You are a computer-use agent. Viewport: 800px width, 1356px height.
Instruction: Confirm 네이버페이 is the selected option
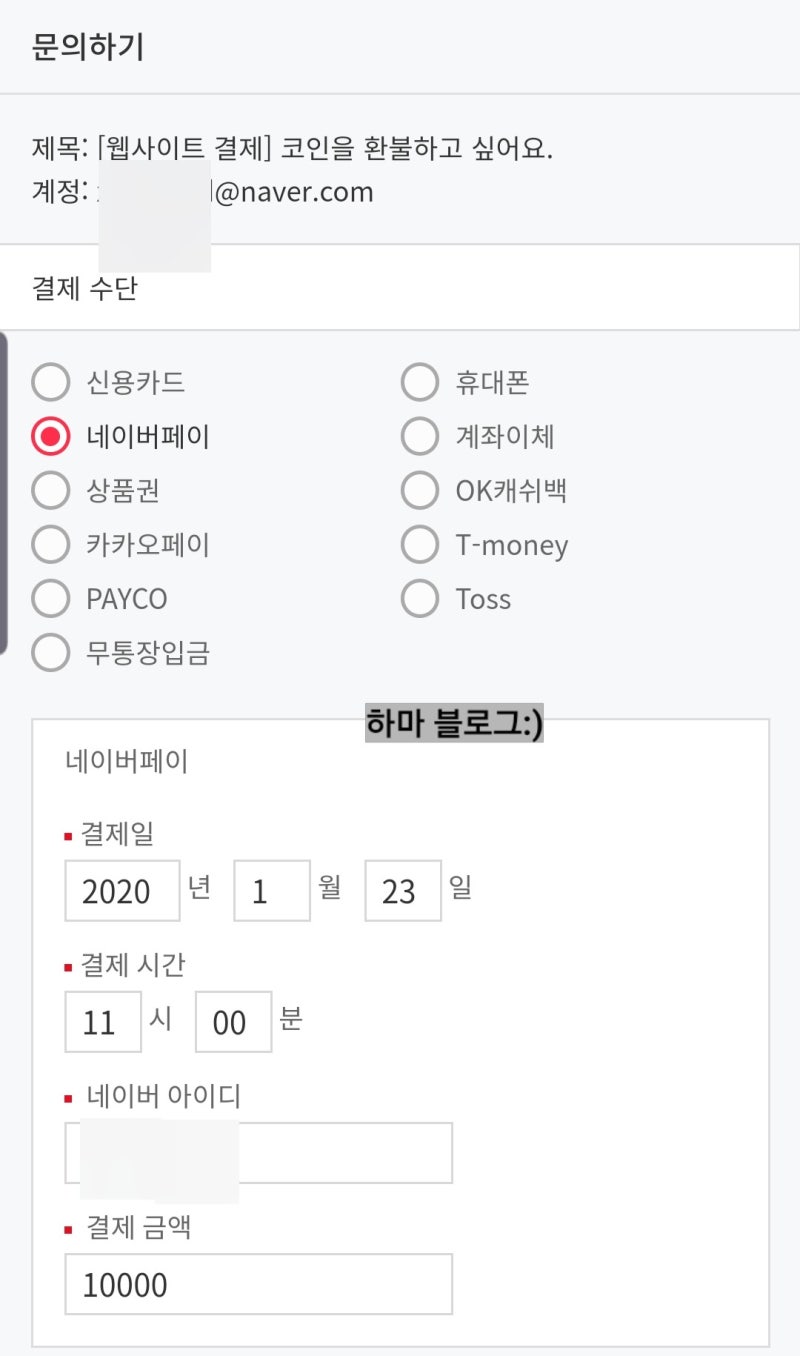50,436
